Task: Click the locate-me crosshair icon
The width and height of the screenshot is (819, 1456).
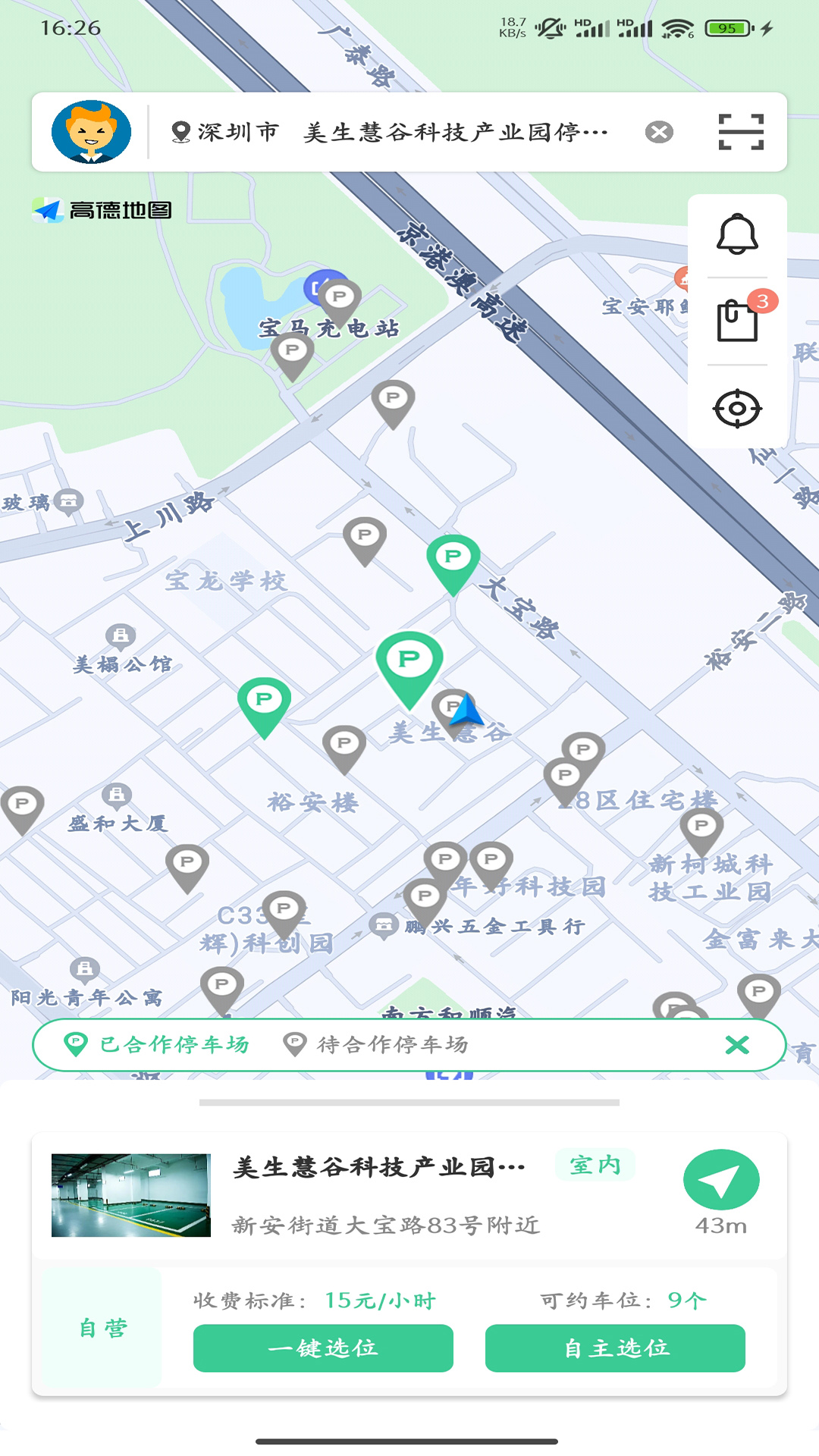Action: pos(736,407)
